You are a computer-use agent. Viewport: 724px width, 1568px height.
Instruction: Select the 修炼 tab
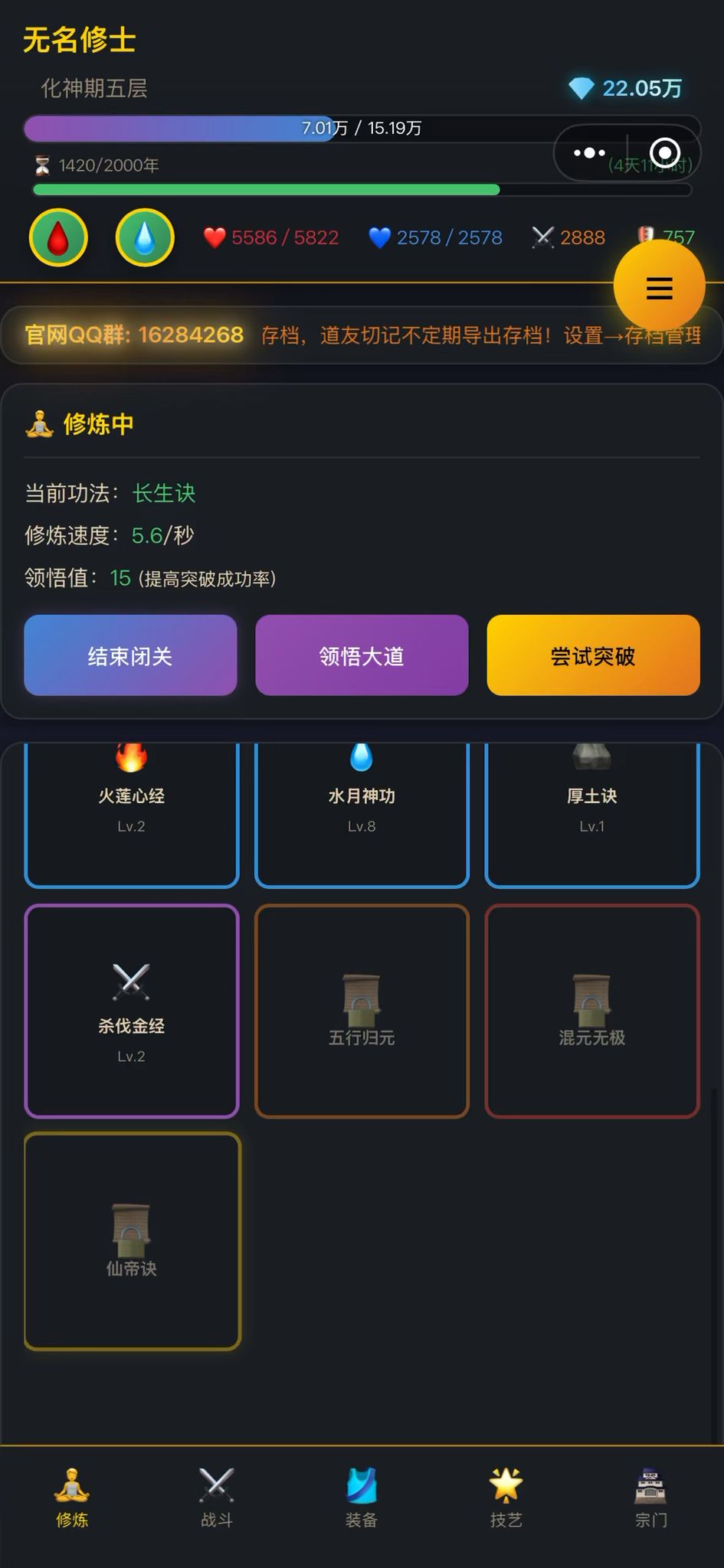click(72, 1498)
